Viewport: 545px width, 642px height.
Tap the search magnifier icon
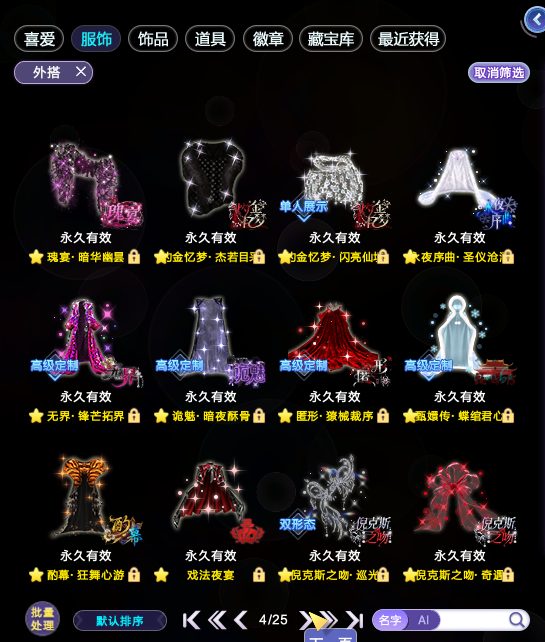(517, 620)
